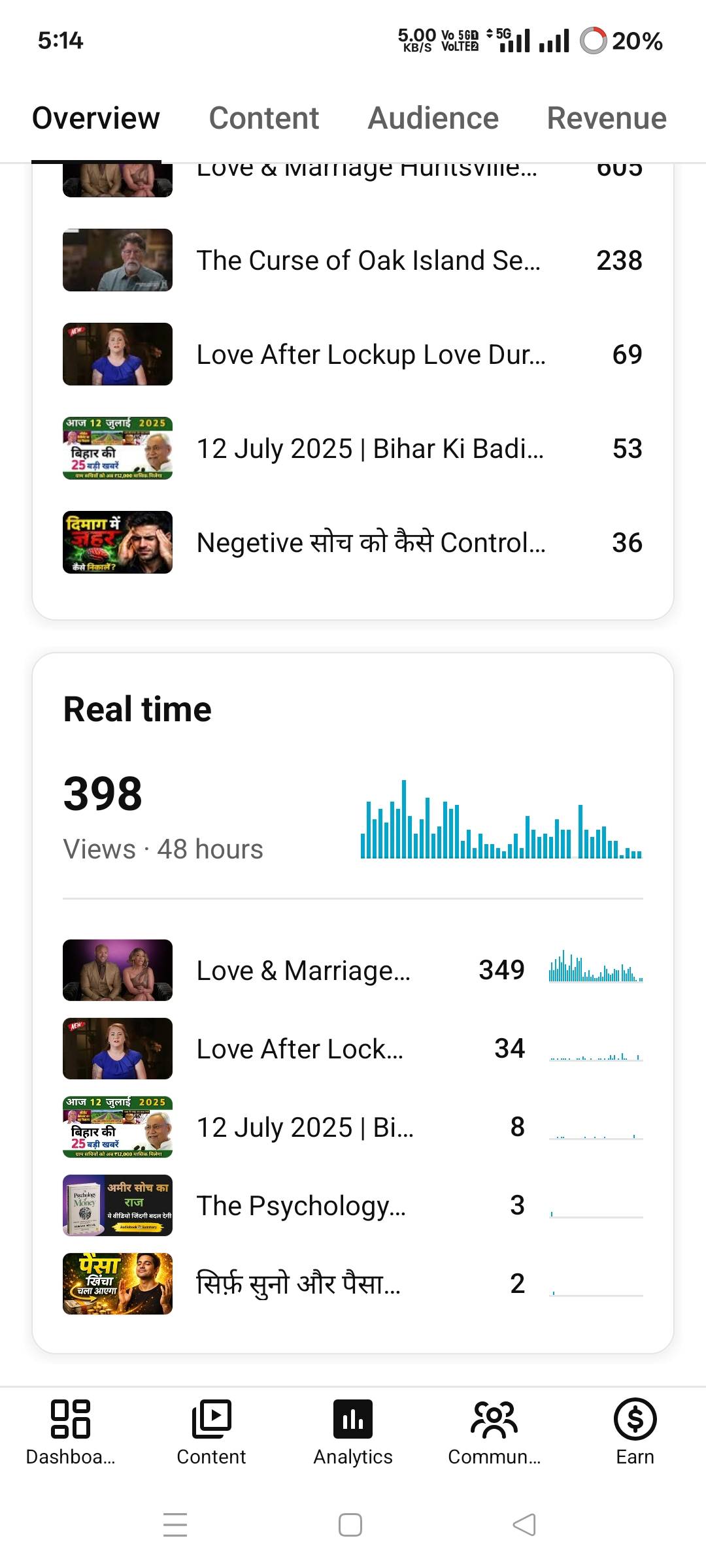The height and width of the screenshot is (1568, 706).
Task: Switch to the Content analytics tab
Action: pyautogui.click(x=263, y=118)
